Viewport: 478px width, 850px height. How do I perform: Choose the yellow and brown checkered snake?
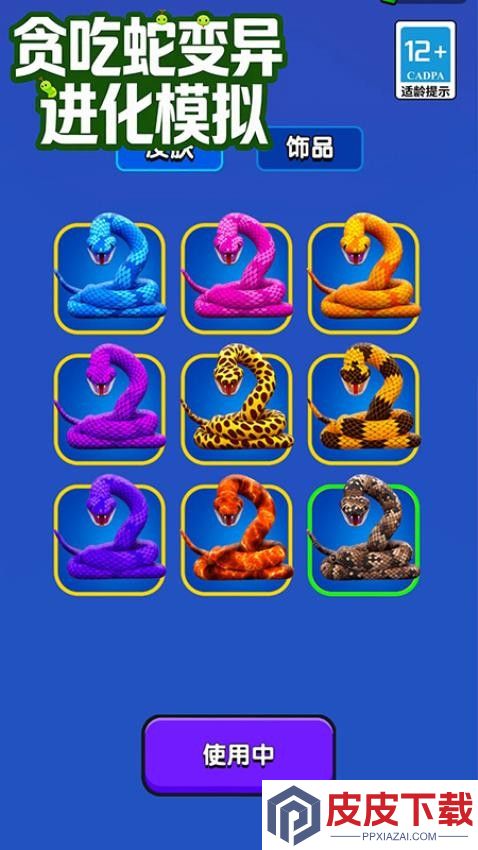coord(364,409)
